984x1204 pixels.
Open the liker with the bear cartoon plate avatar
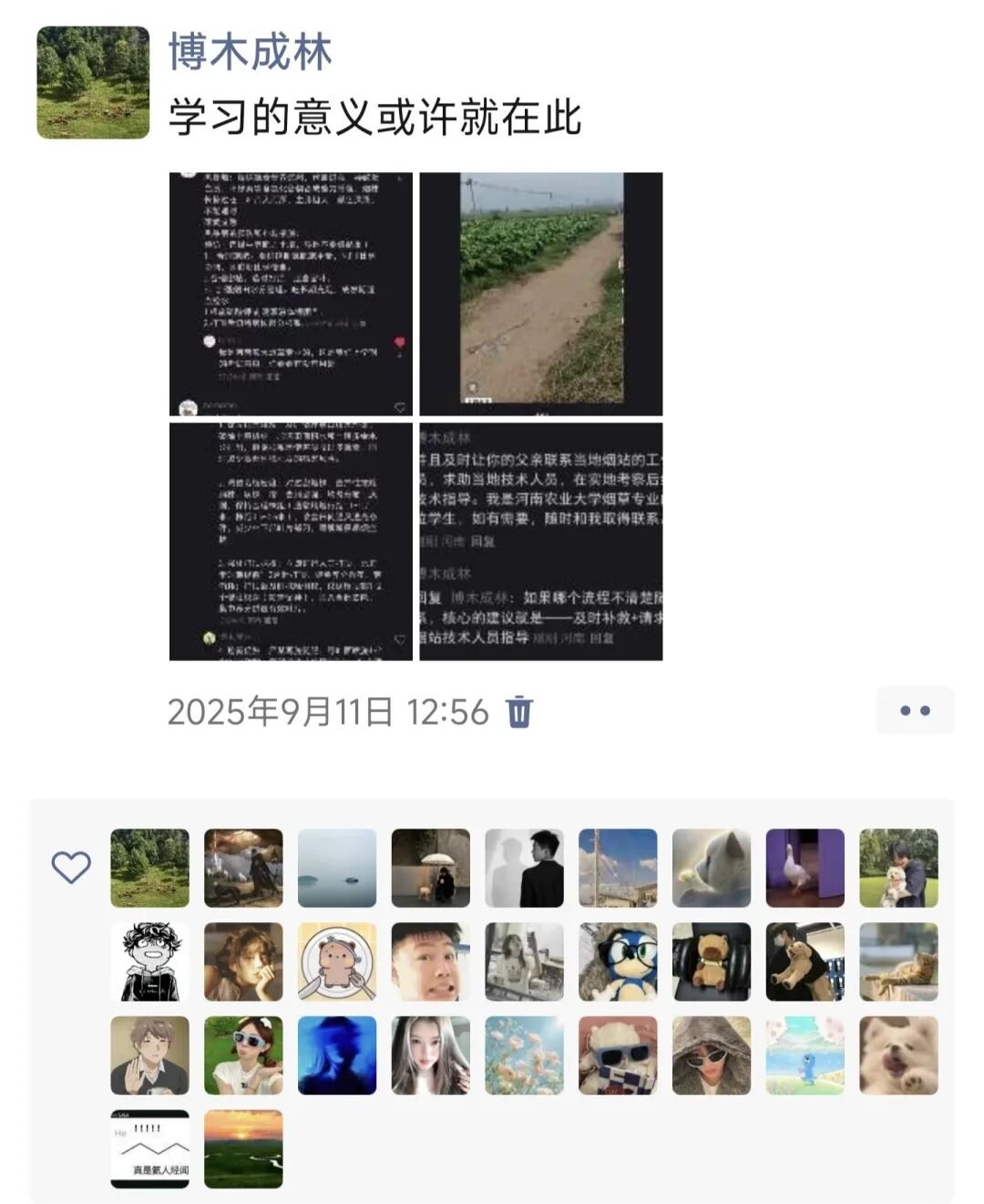tap(337, 962)
